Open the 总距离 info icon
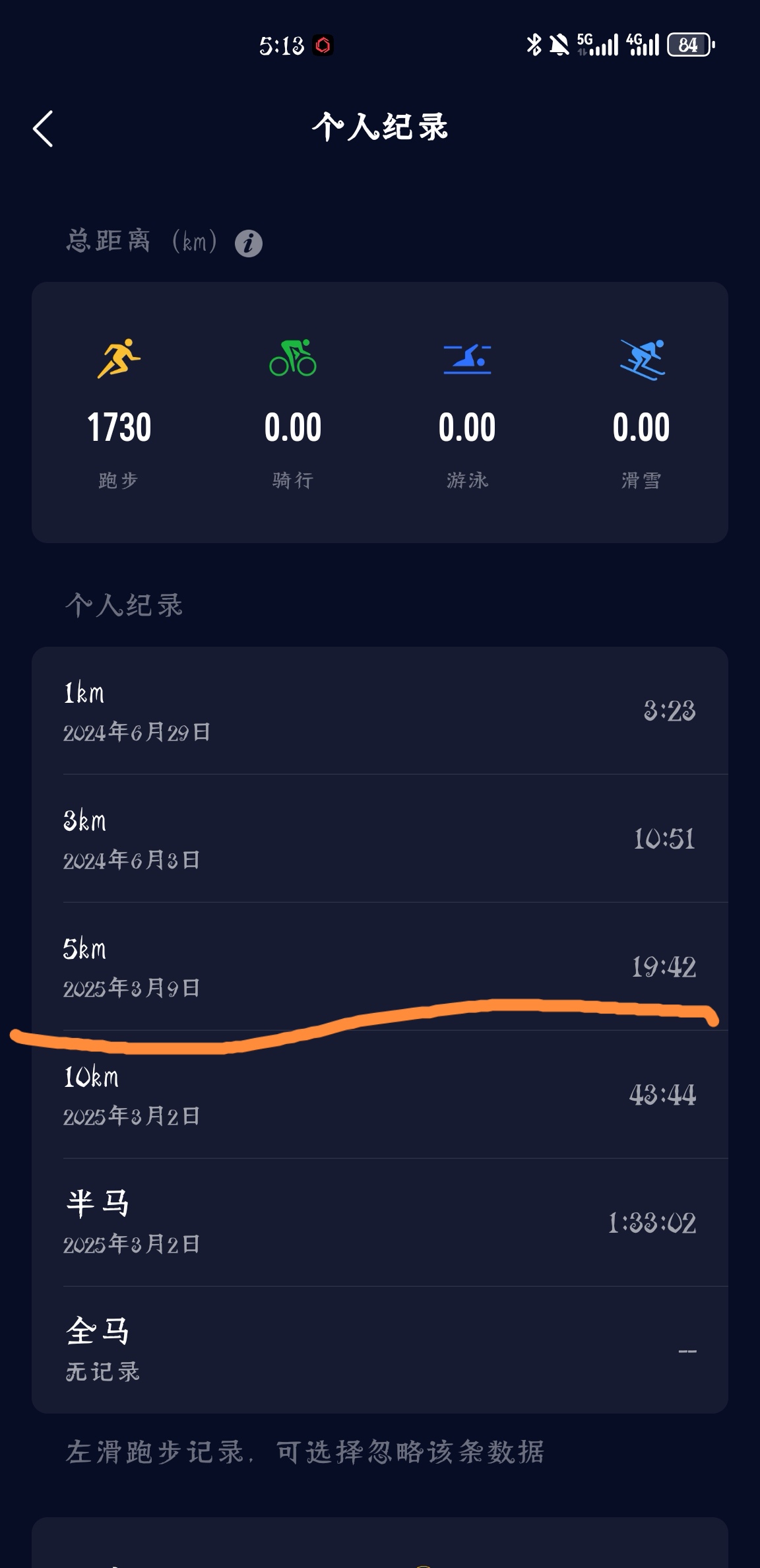This screenshot has height=1568, width=760. (249, 244)
